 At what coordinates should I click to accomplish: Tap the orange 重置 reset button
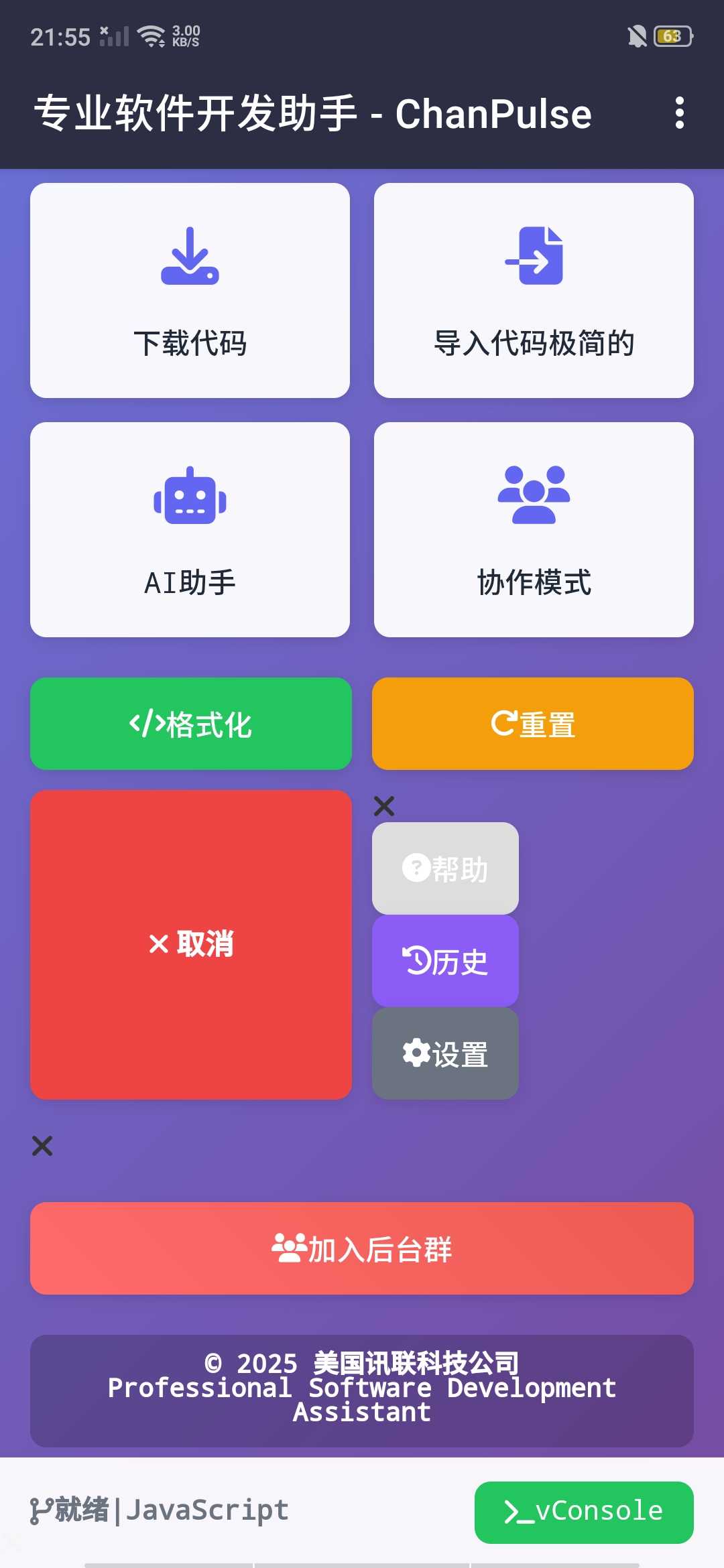[x=533, y=724]
